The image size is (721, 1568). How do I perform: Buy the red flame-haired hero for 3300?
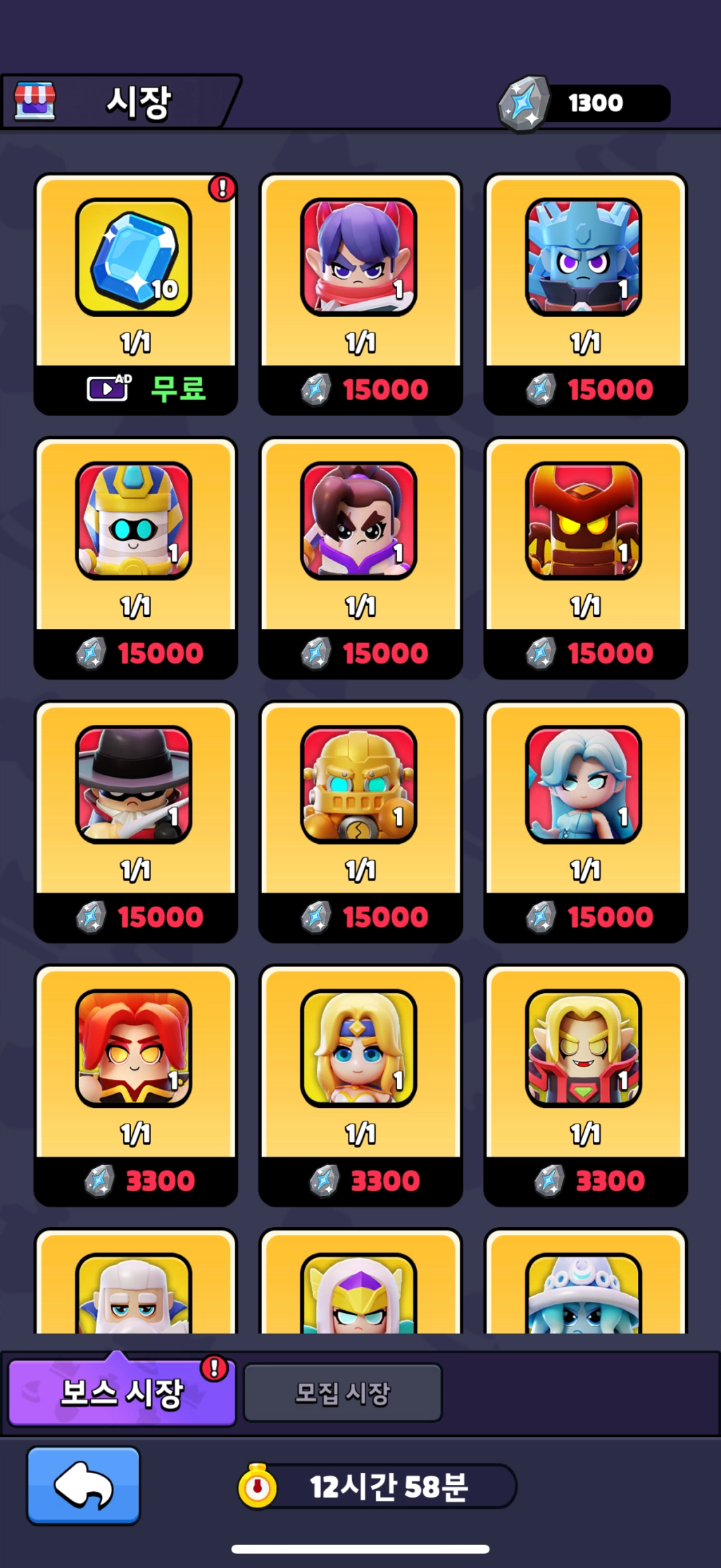tap(135, 1180)
